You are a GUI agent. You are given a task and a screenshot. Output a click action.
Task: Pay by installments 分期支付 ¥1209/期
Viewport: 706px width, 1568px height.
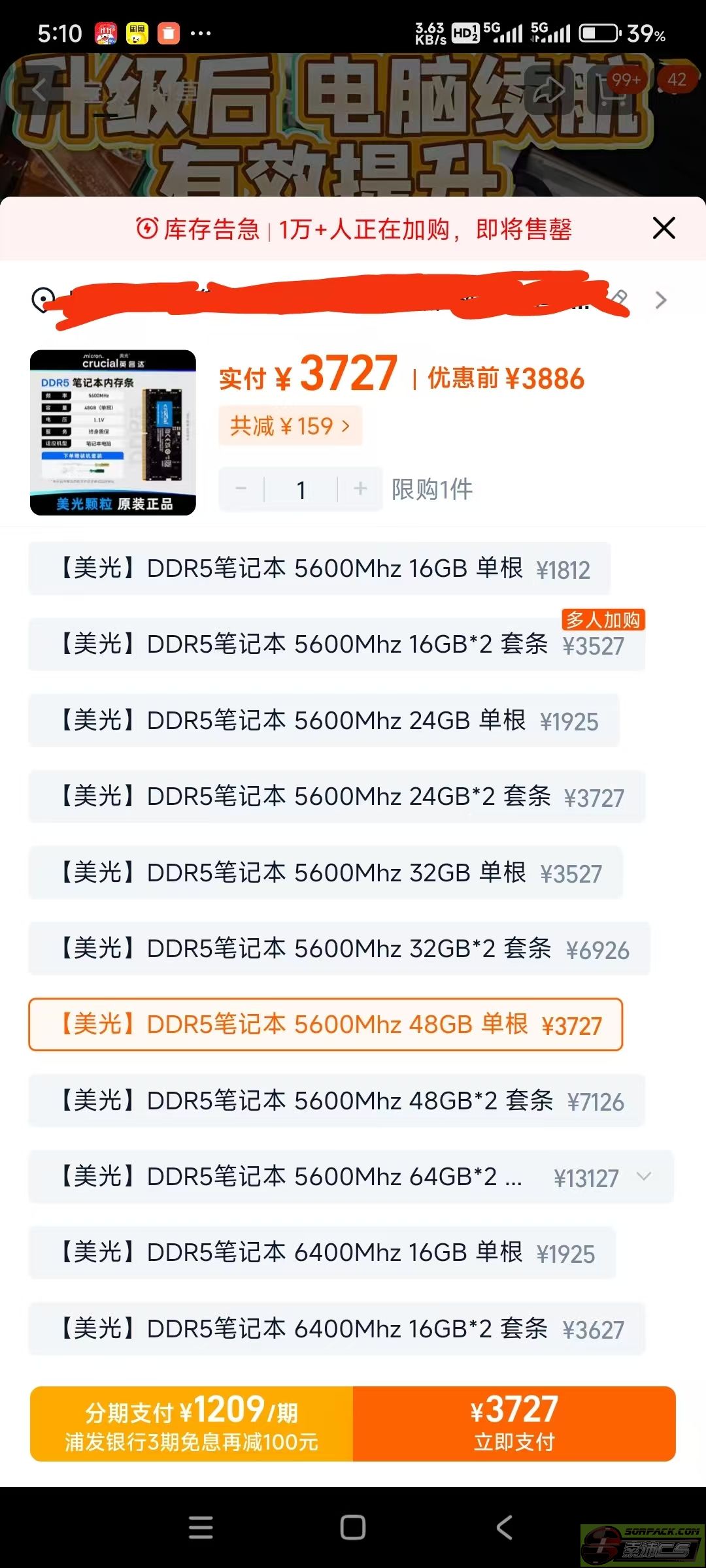pyautogui.click(x=191, y=1424)
